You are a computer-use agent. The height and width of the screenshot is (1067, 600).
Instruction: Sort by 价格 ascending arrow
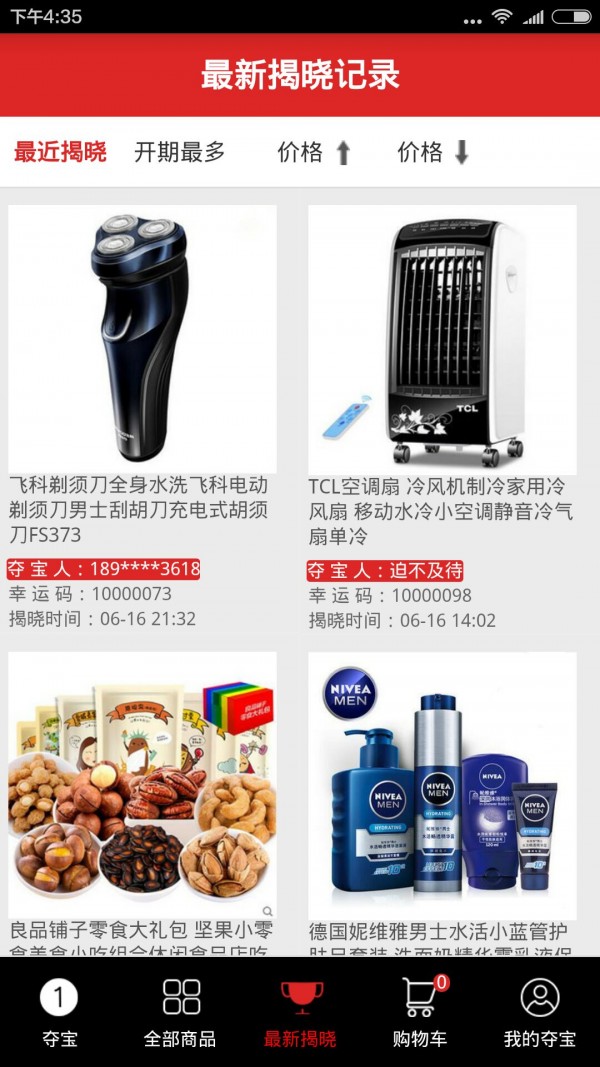[314, 152]
